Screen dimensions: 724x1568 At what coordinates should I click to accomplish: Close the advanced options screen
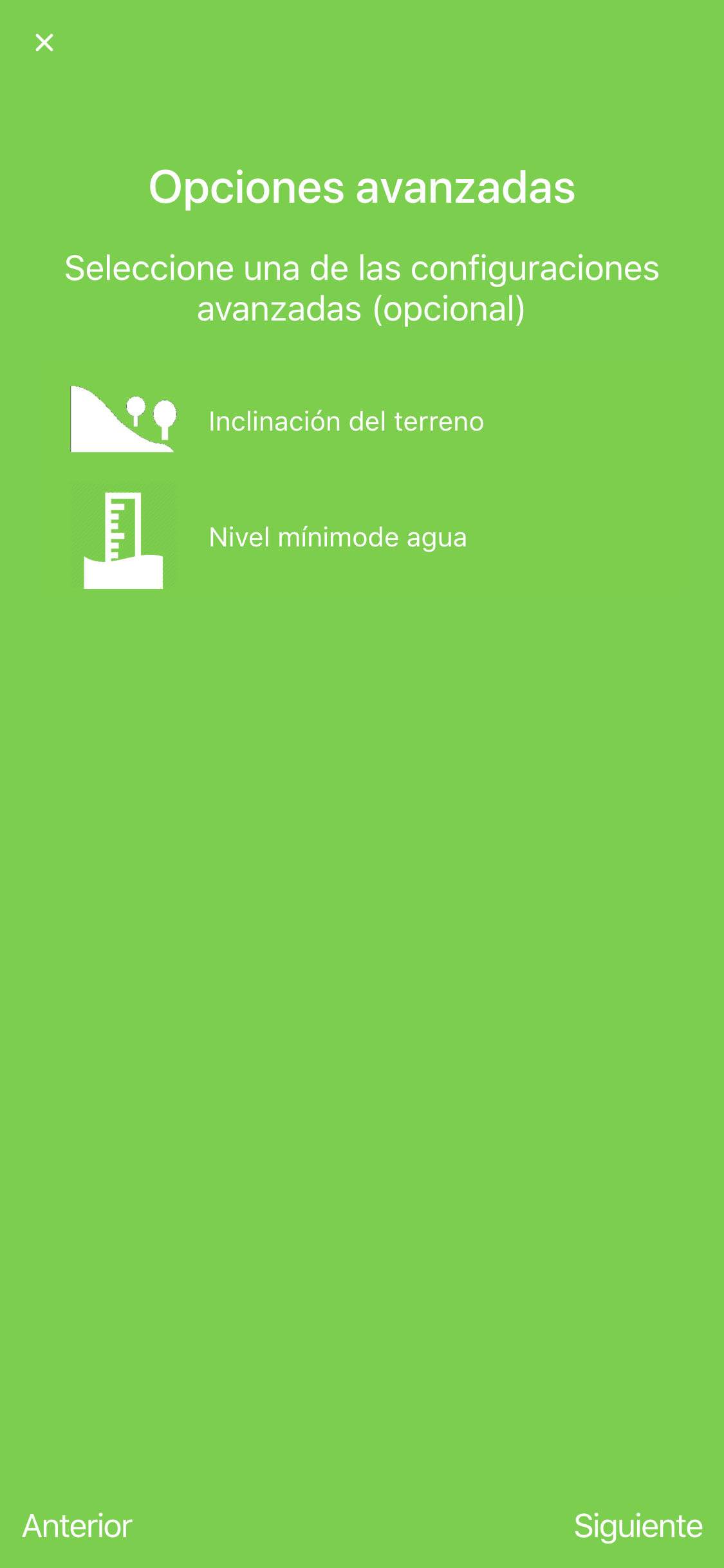click(44, 42)
